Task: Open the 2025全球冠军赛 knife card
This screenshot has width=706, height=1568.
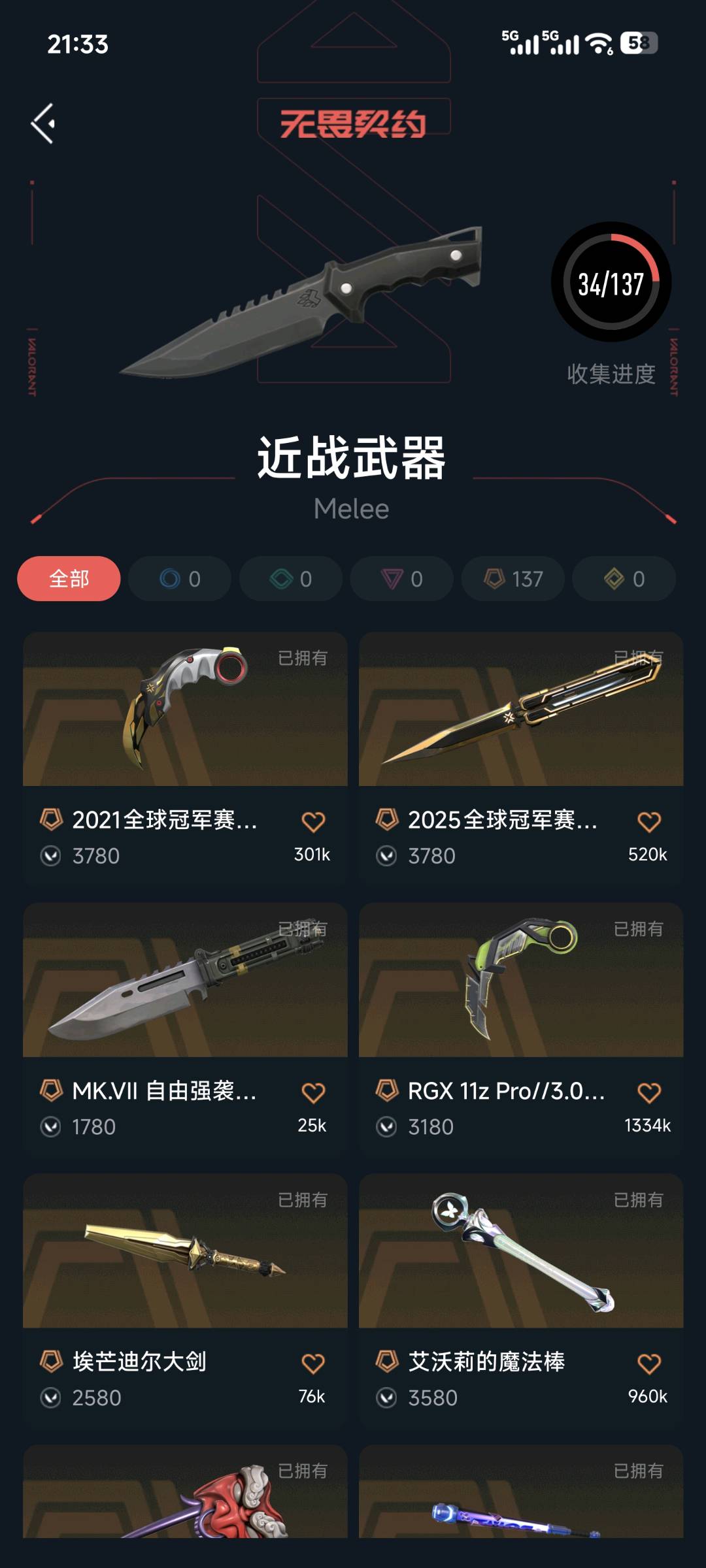Action: (x=521, y=758)
